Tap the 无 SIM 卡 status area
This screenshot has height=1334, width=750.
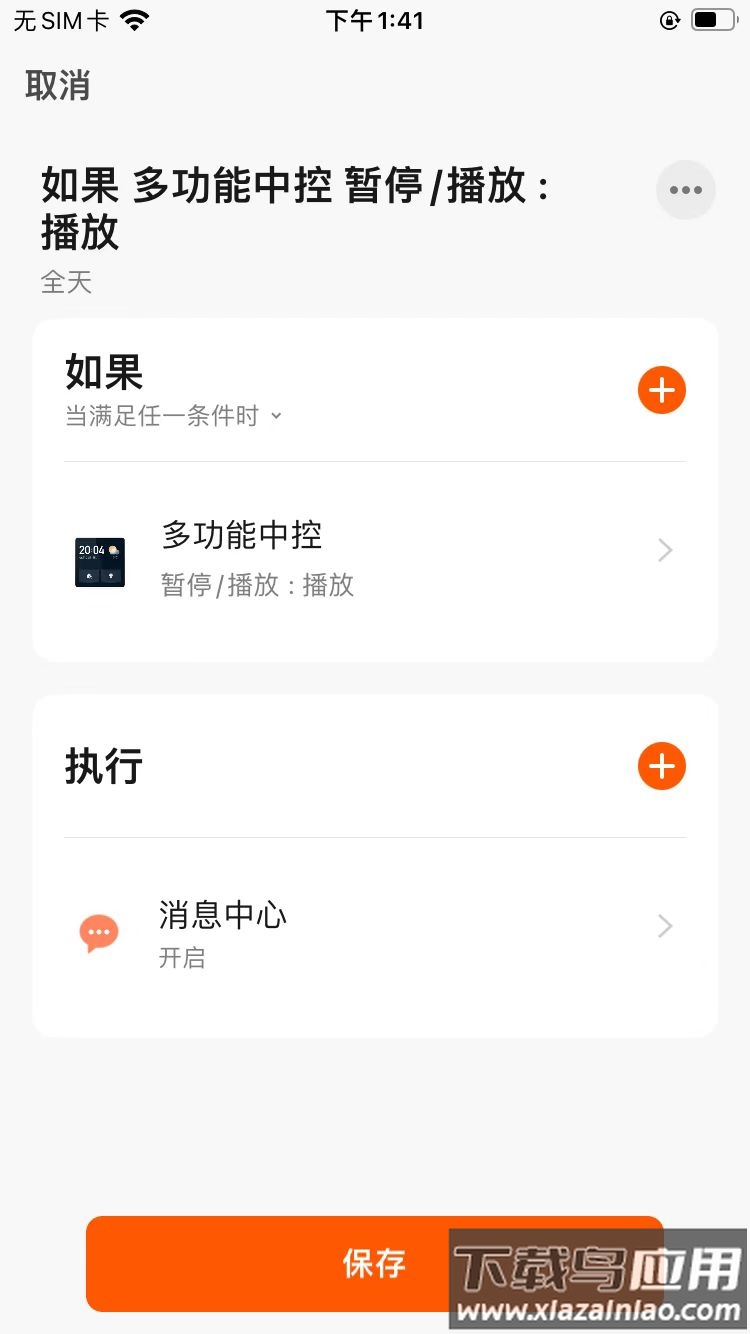(x=60, y=18)
